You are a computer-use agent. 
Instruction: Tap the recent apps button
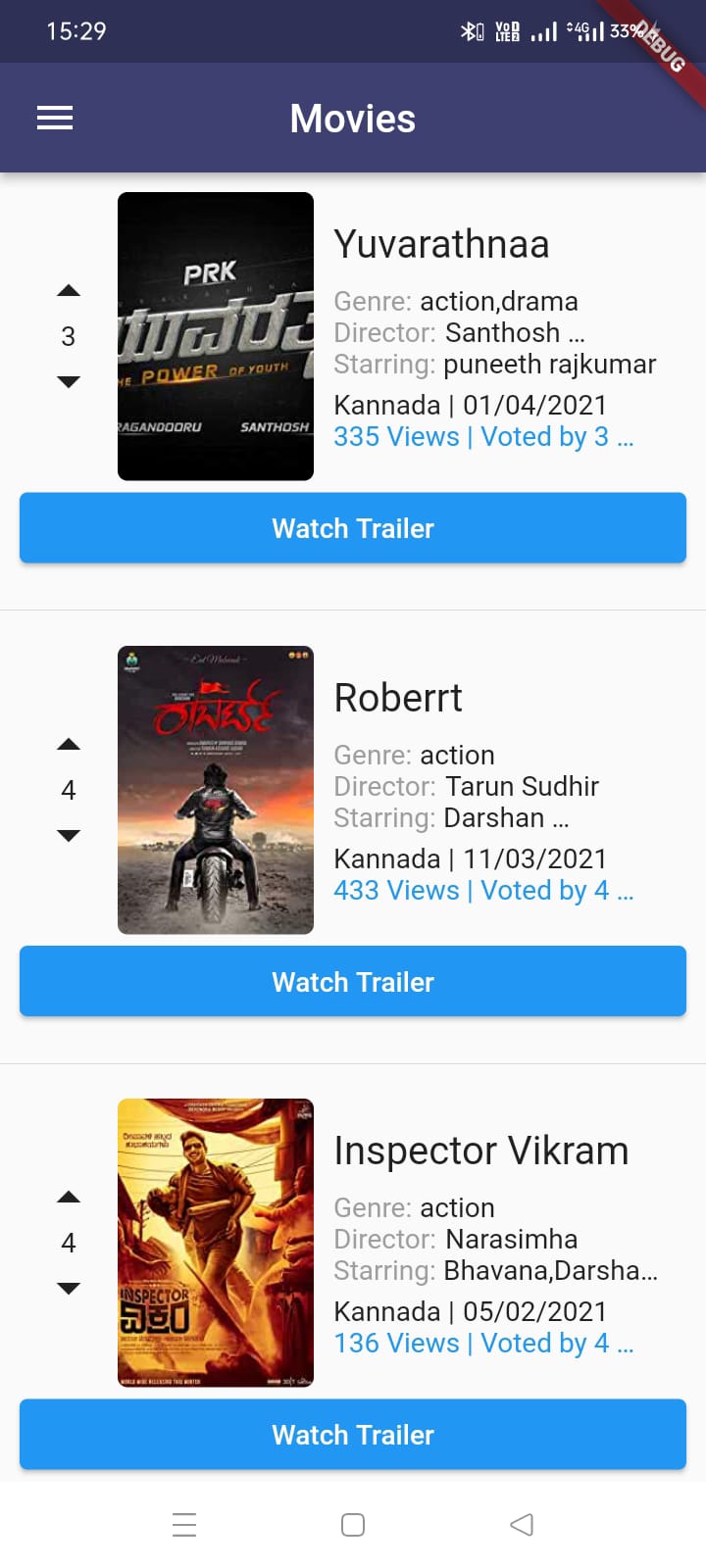point(184,1525)
